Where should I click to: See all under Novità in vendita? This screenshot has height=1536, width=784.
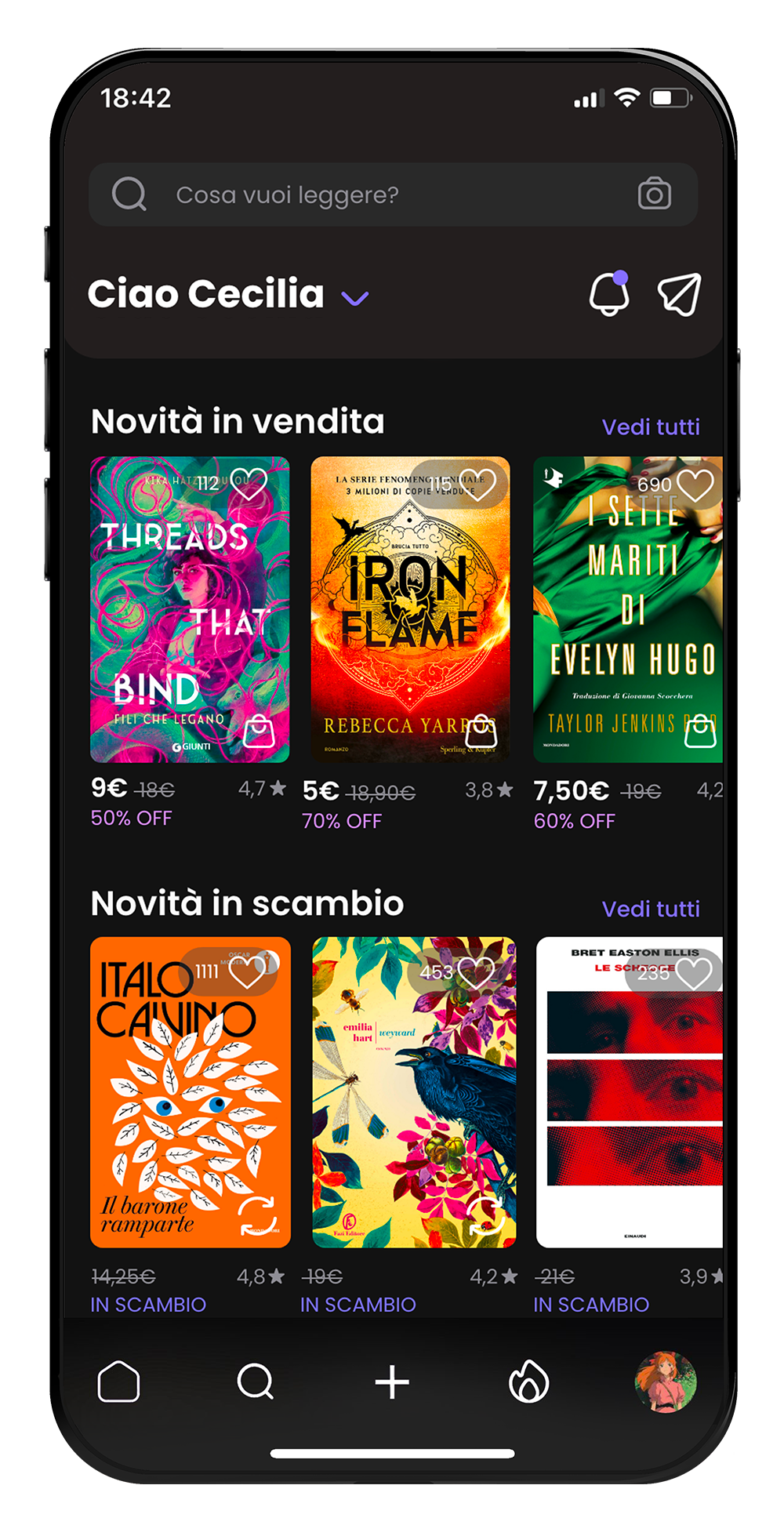coord(650,427)
